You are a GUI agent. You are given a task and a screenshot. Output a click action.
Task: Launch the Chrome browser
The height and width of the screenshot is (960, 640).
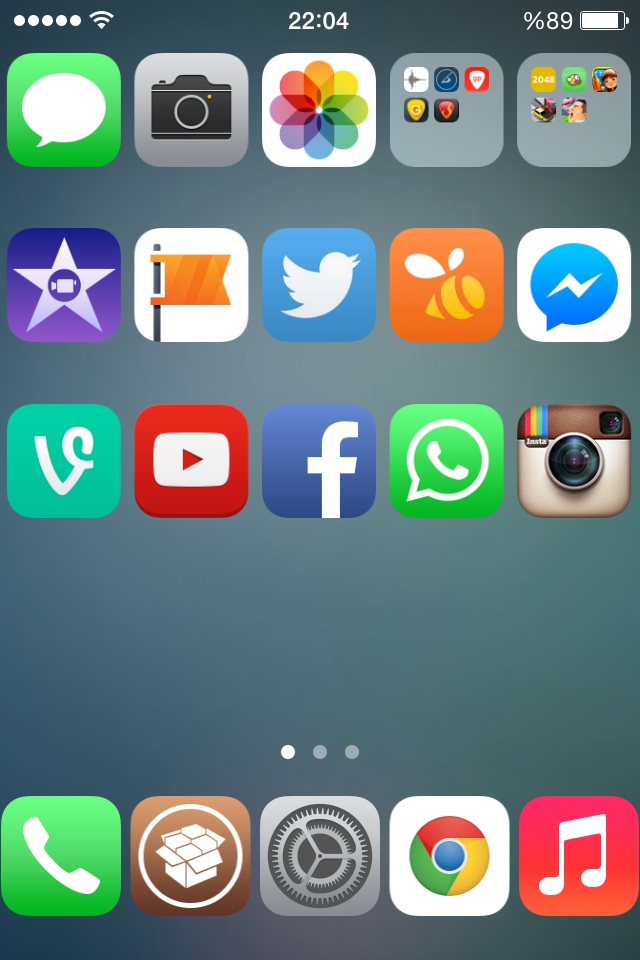(449, 856)
